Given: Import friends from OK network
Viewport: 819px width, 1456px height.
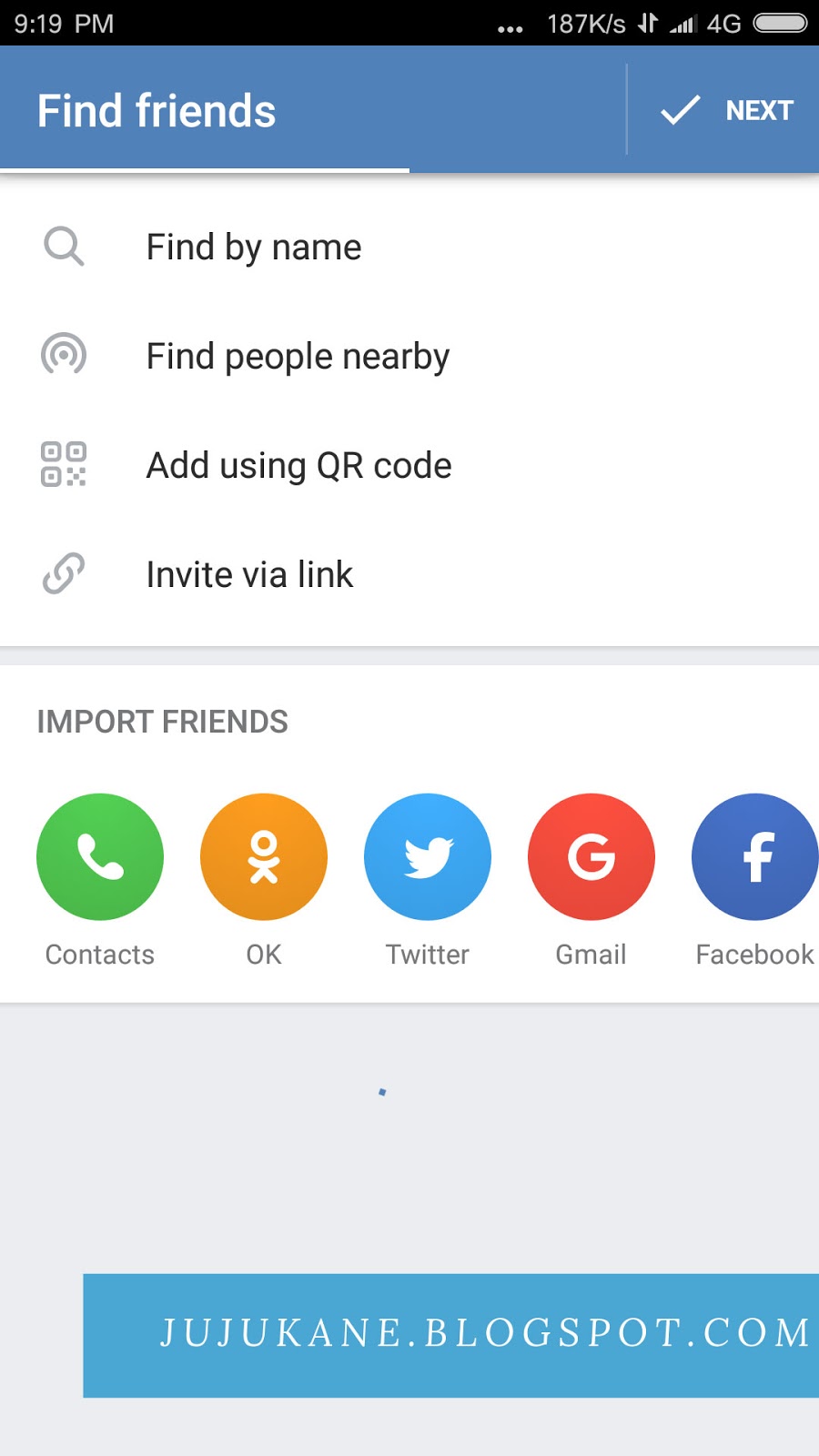Looking at the screenshot, I should (264, 857).
